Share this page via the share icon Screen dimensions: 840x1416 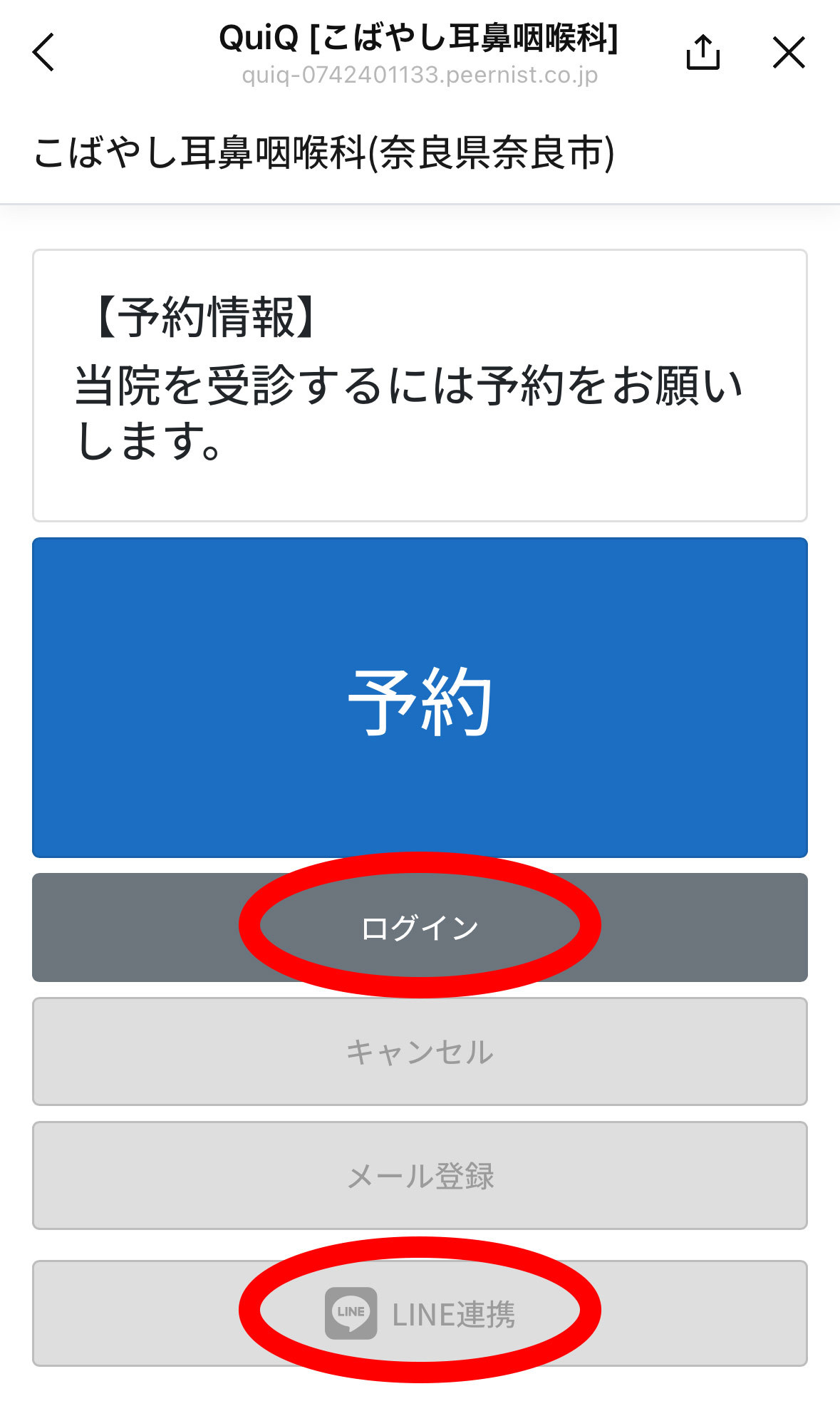(x=702, y=53)
